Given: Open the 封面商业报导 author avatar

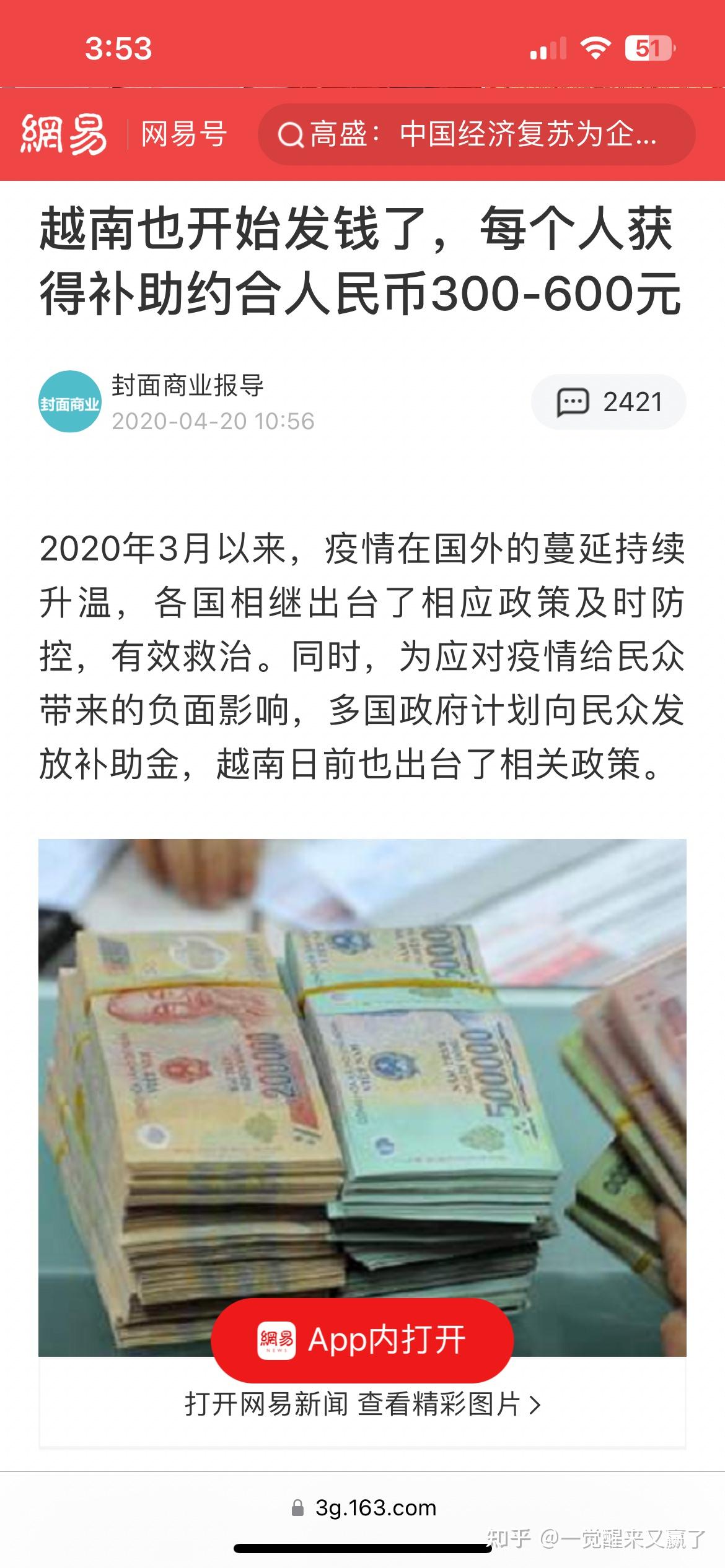Looking at the screenshot, I should click(x=69, y=402).
